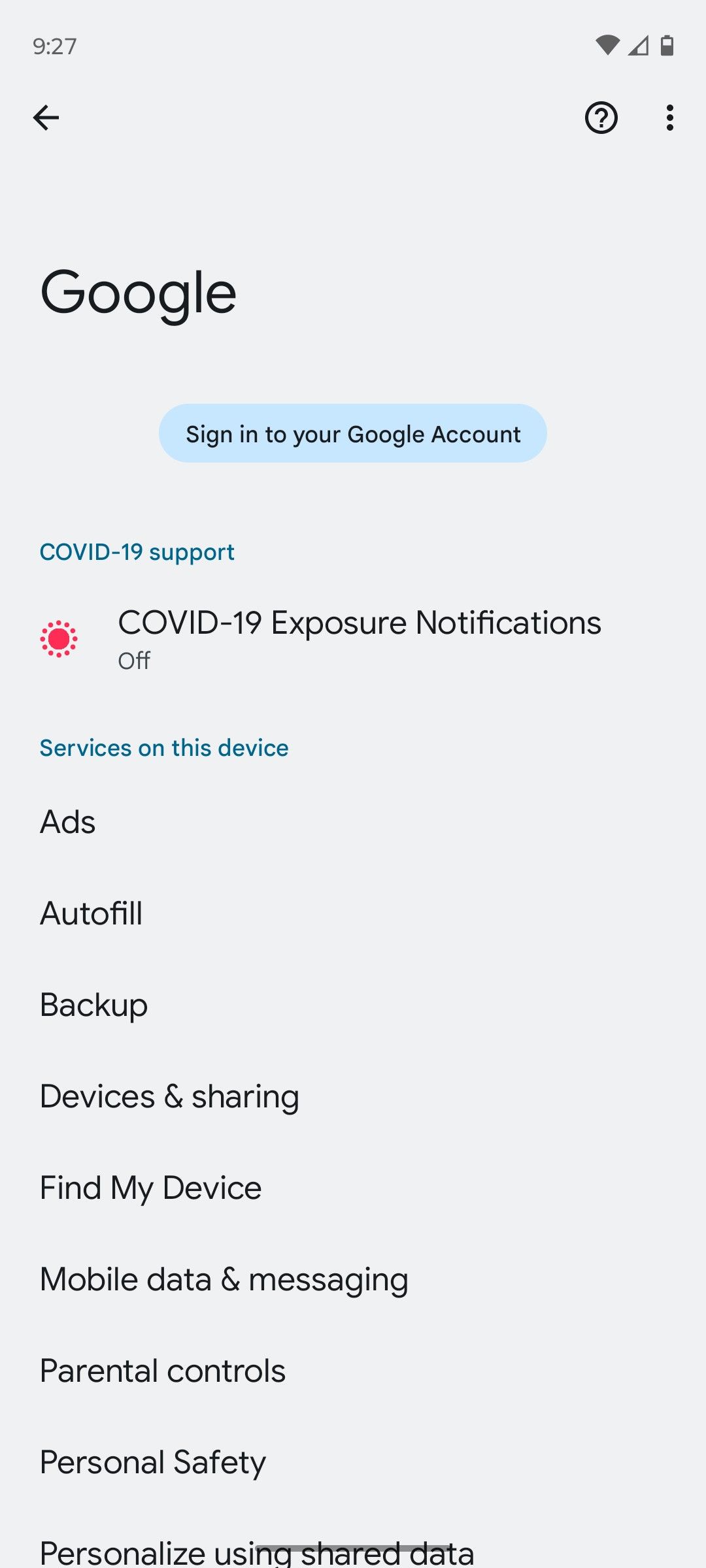Viewport: 706px width, 1568px height.
Task: Click the back arrow icon
Action: (x=46, y=118)
